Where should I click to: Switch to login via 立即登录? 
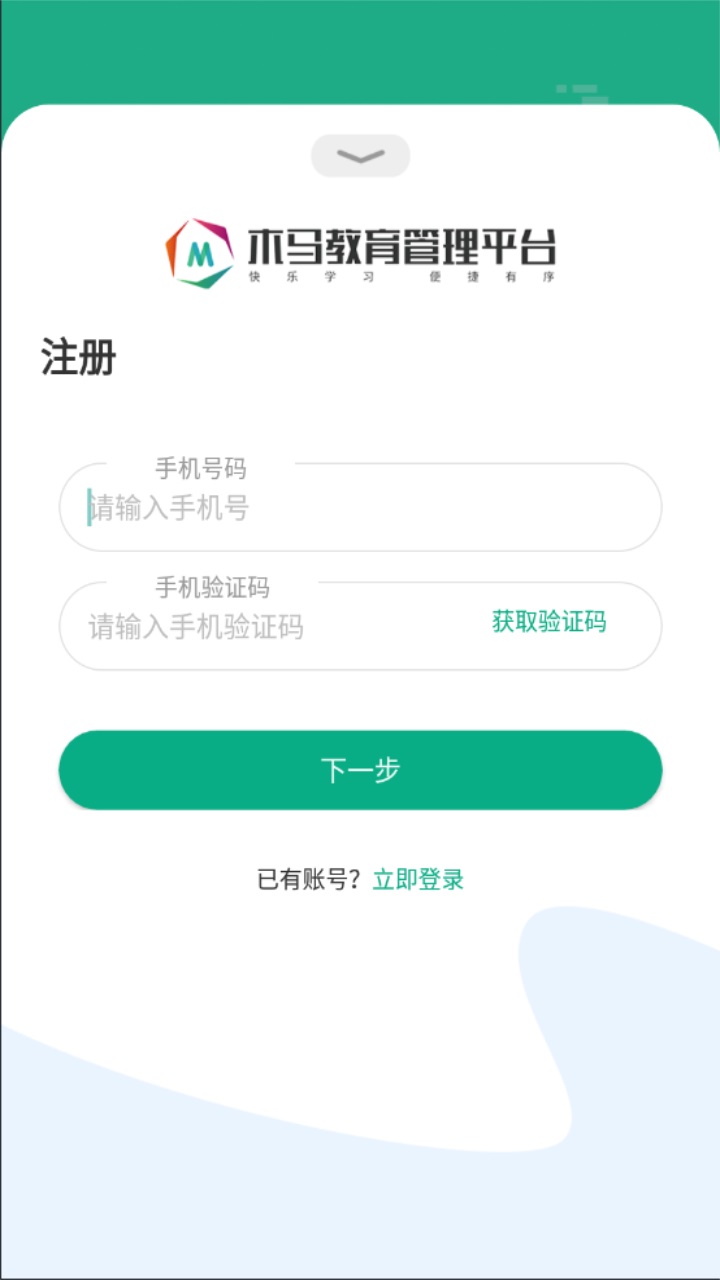click(x=420, y=878)
